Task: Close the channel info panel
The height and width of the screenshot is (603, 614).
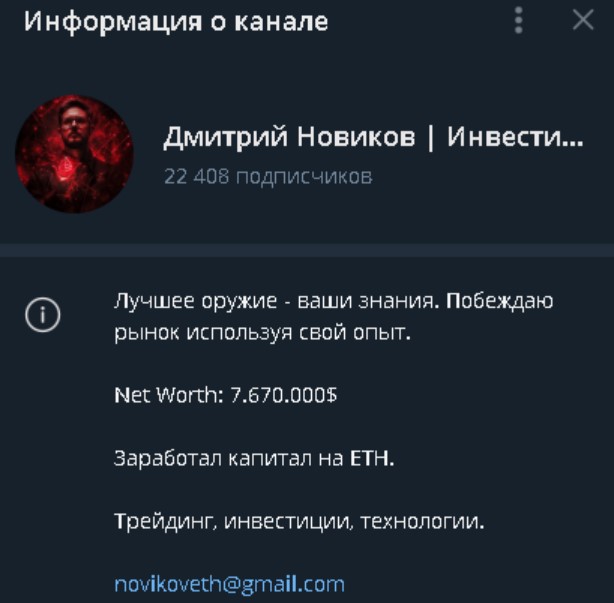Action: [582, 19]
